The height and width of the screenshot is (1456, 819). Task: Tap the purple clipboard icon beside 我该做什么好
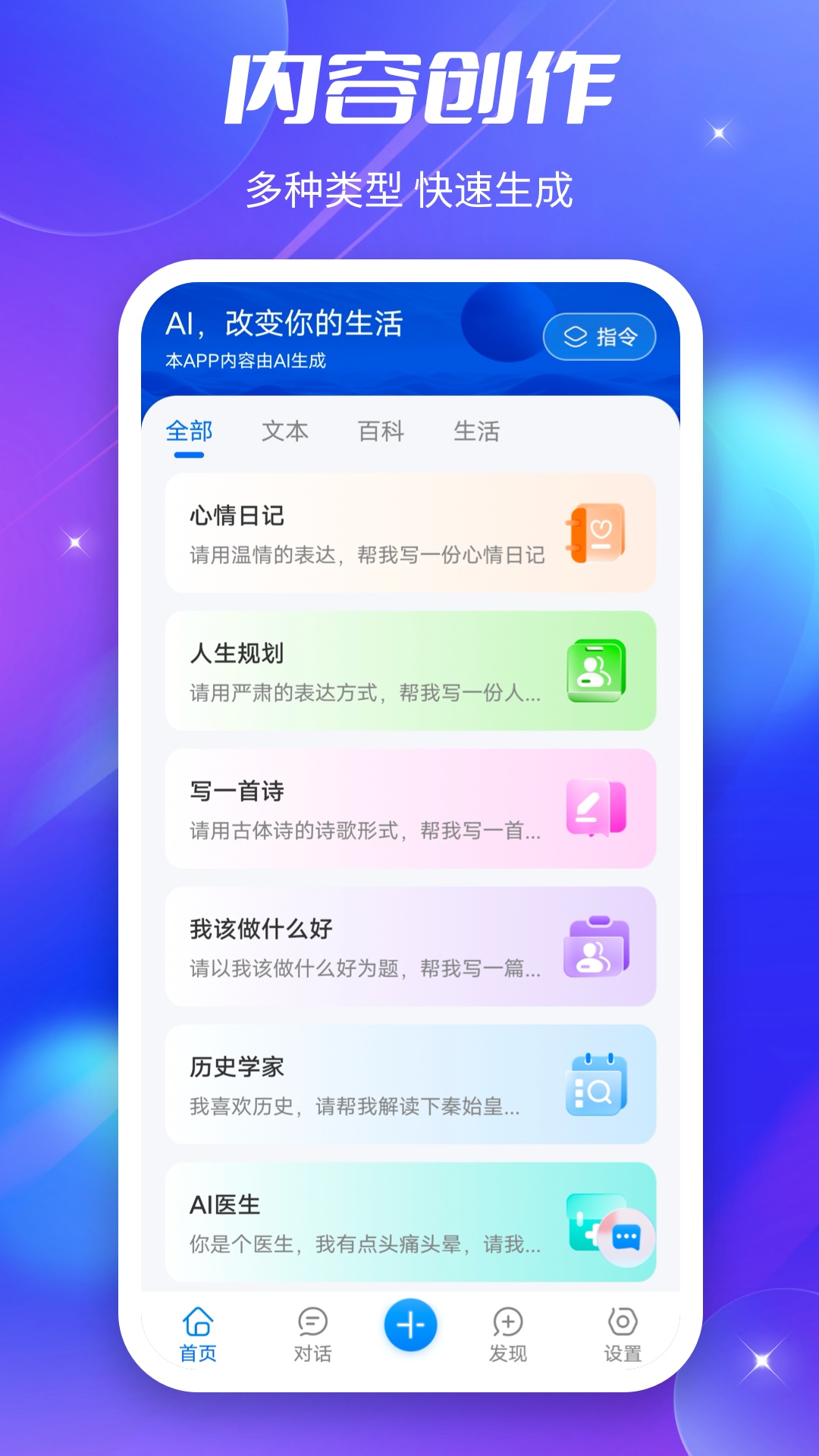pos(595,947)
